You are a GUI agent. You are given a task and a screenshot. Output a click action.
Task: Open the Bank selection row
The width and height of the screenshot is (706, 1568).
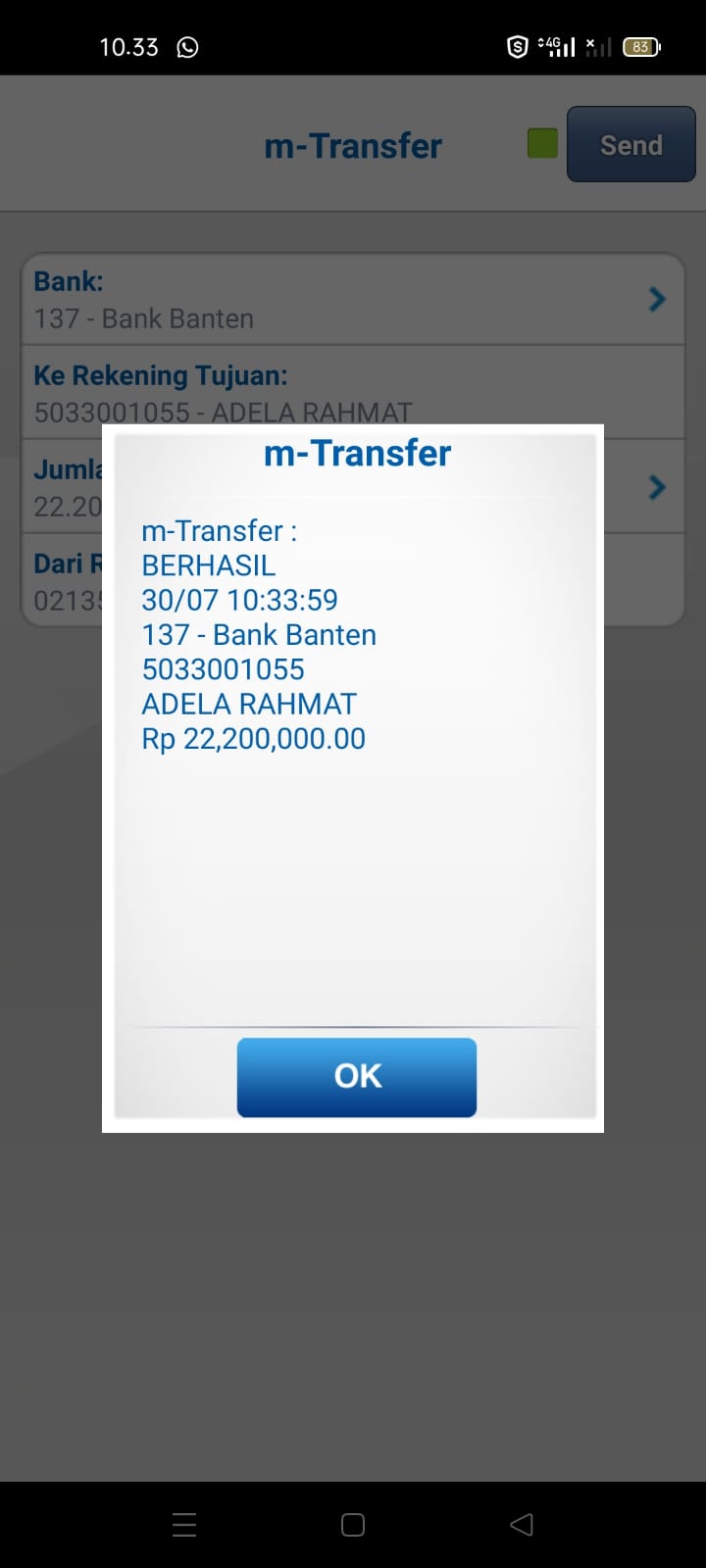click(x=353, y=300)
